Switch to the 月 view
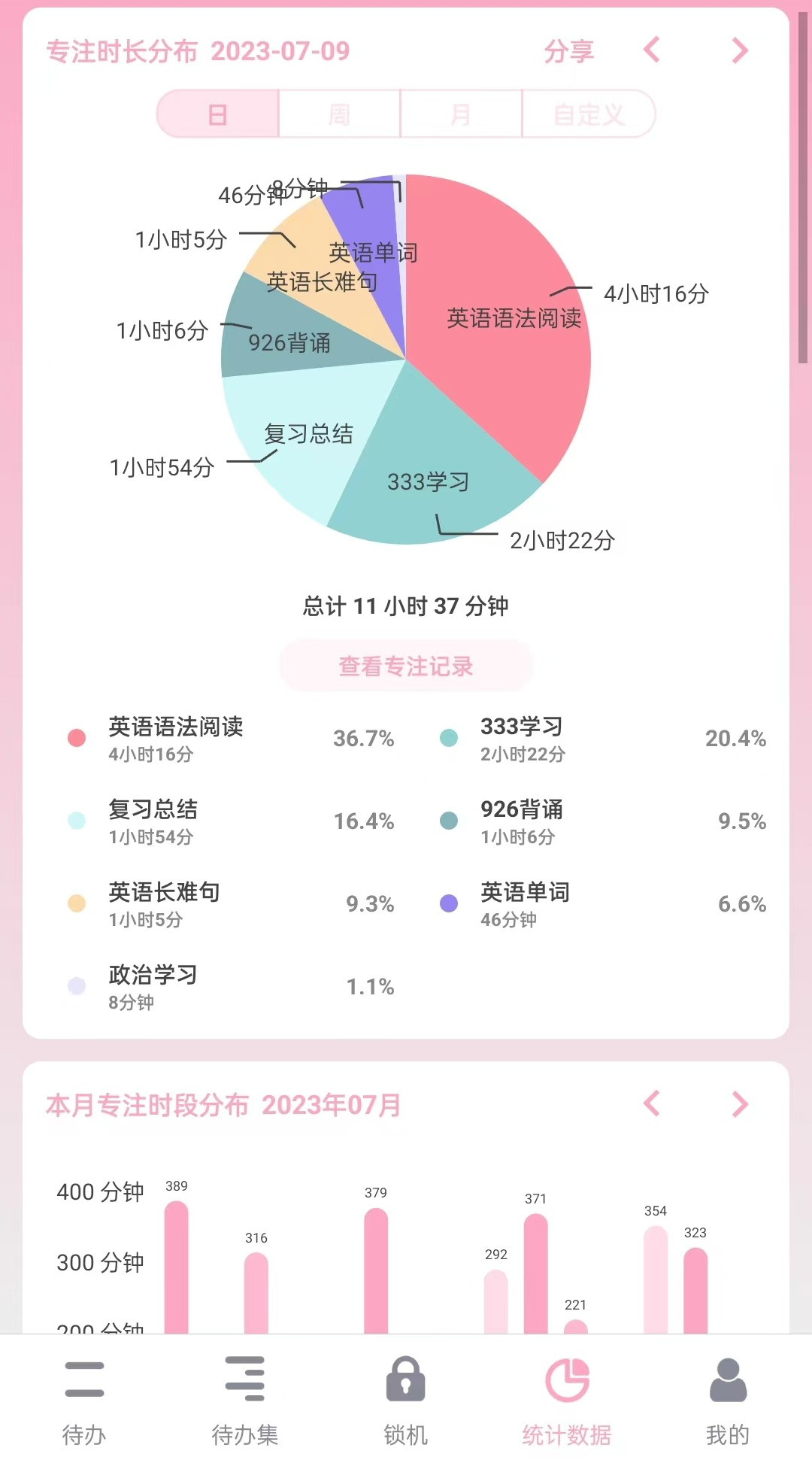The width and height of the screenshot is (812, 1460). pyautogui.click(x=461, y=114)
